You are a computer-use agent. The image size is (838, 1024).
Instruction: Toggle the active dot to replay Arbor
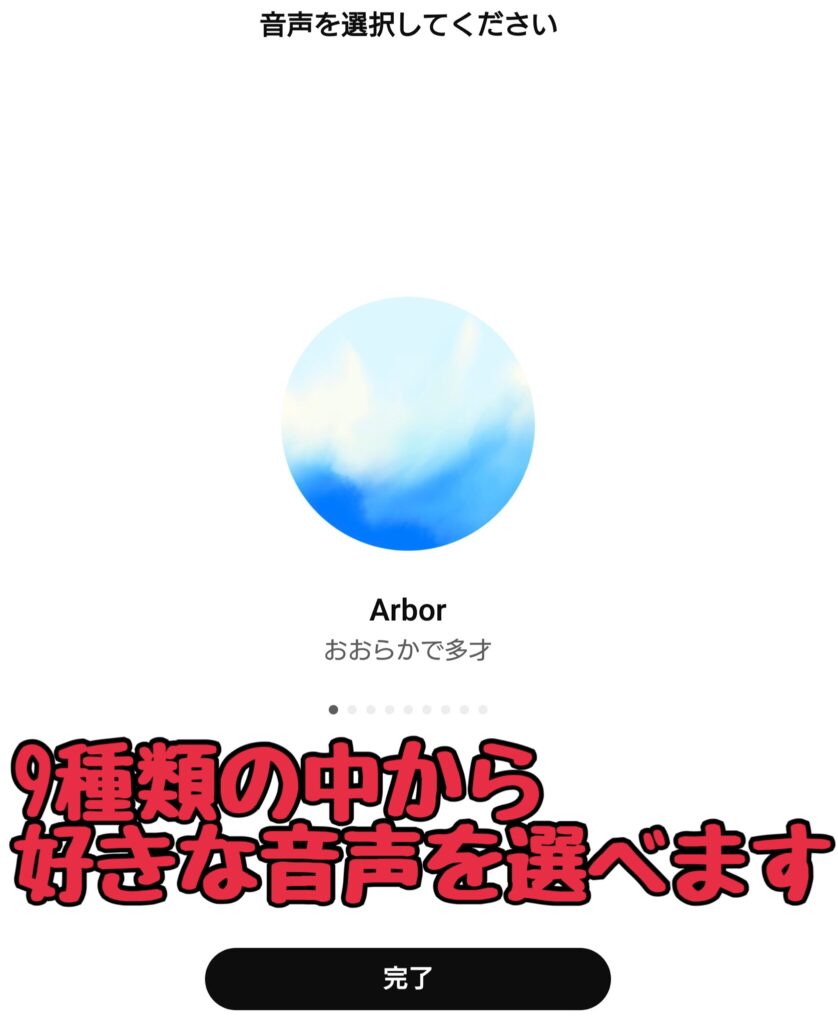coord(333,709)
